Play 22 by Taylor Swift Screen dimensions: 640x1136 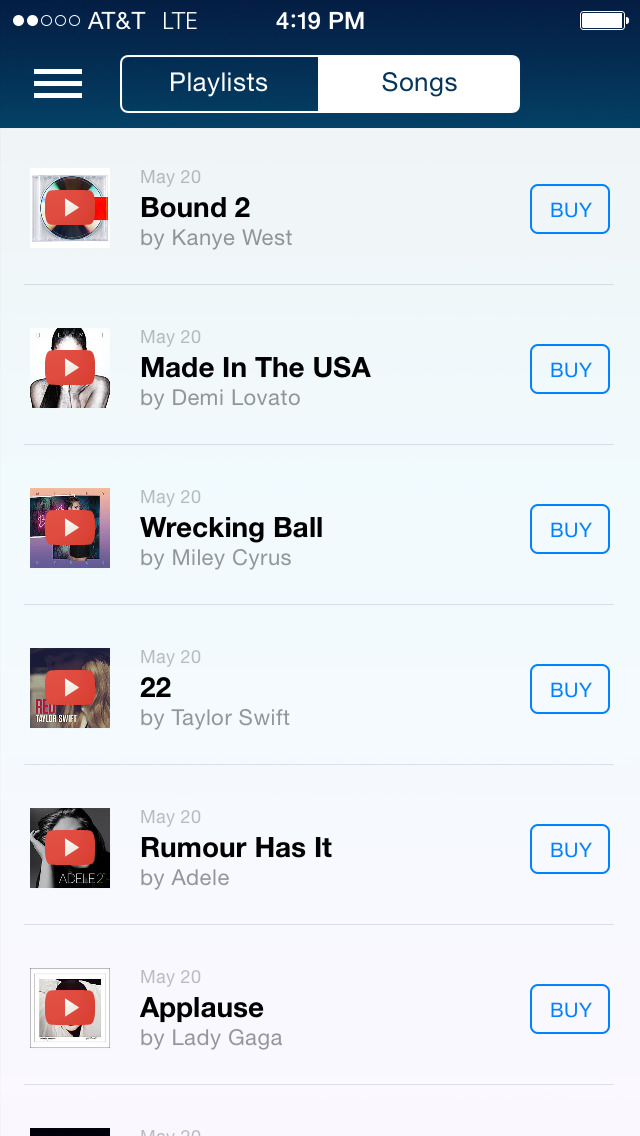pos(70,688)
